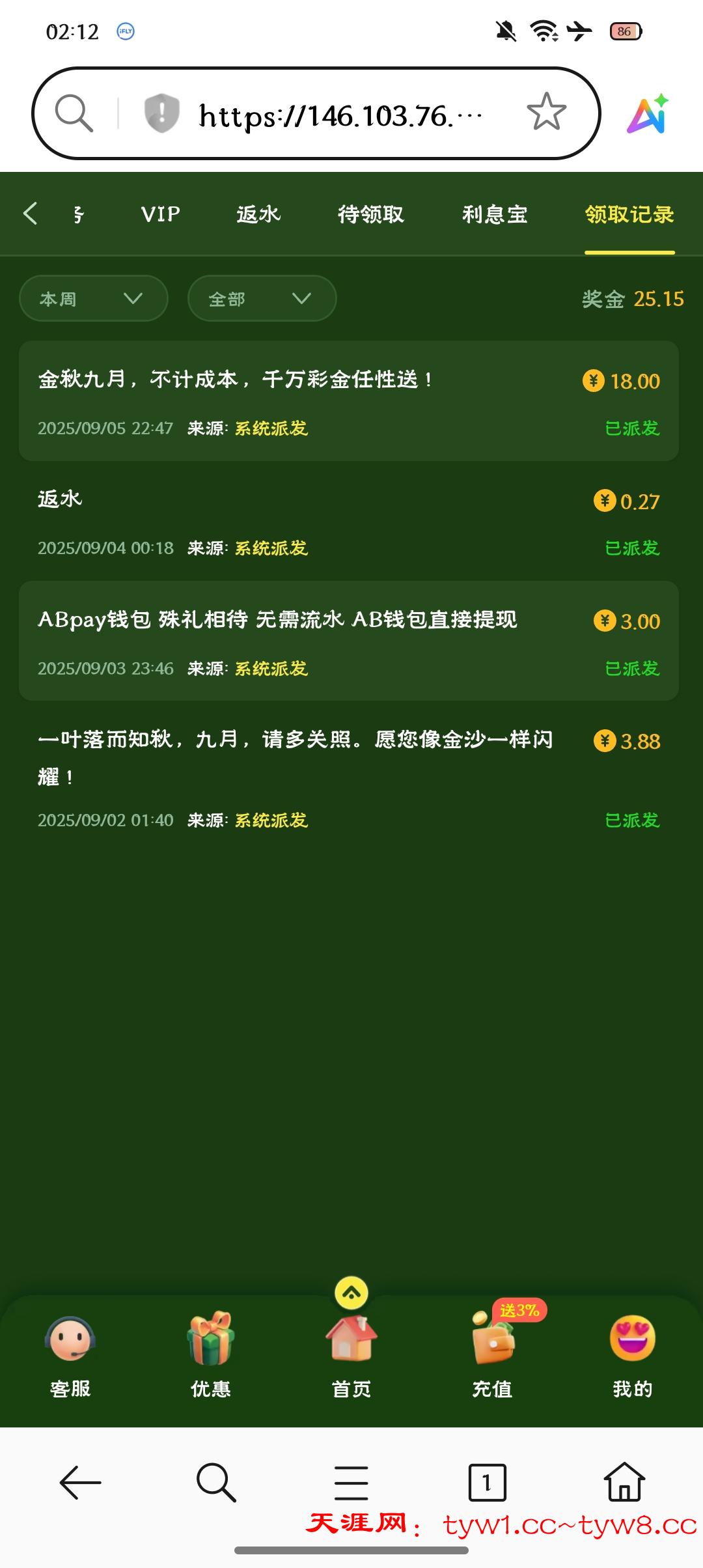Open the 全部 filter dropdown
The width and height of the screenshot is (703, 1568).
point(262,298)
